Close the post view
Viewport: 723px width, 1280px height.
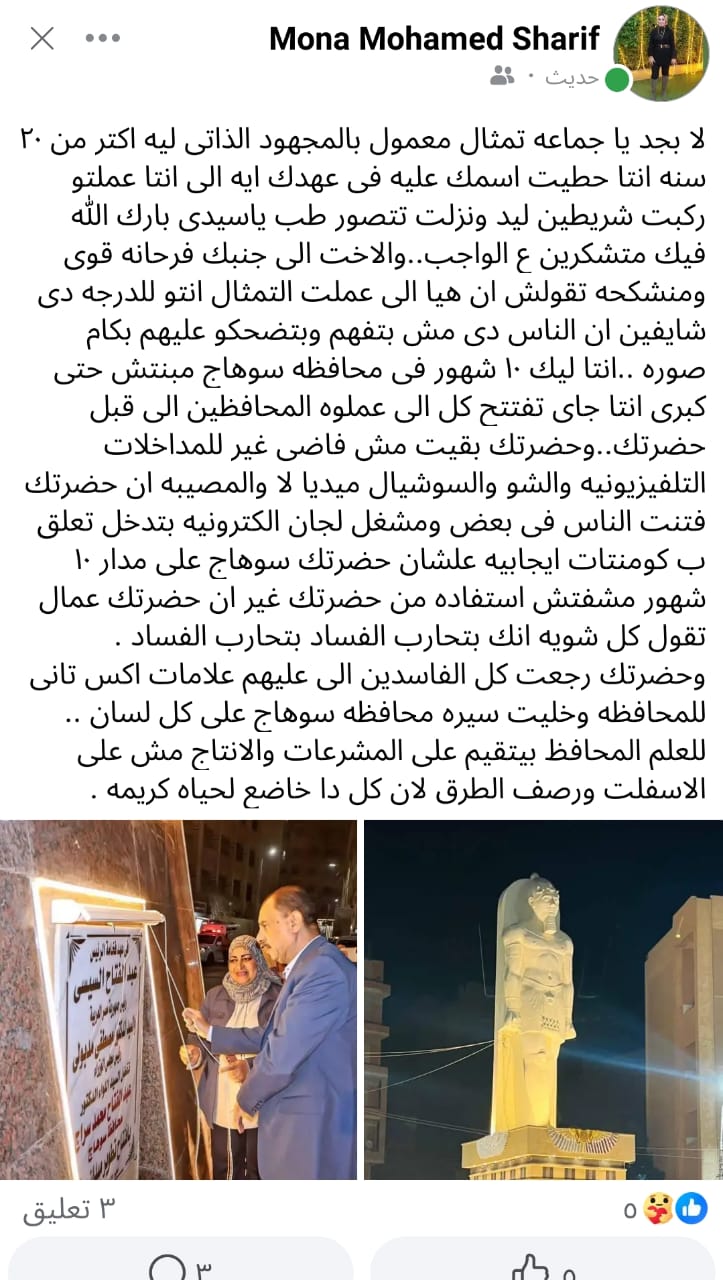(x=42, y=39)
